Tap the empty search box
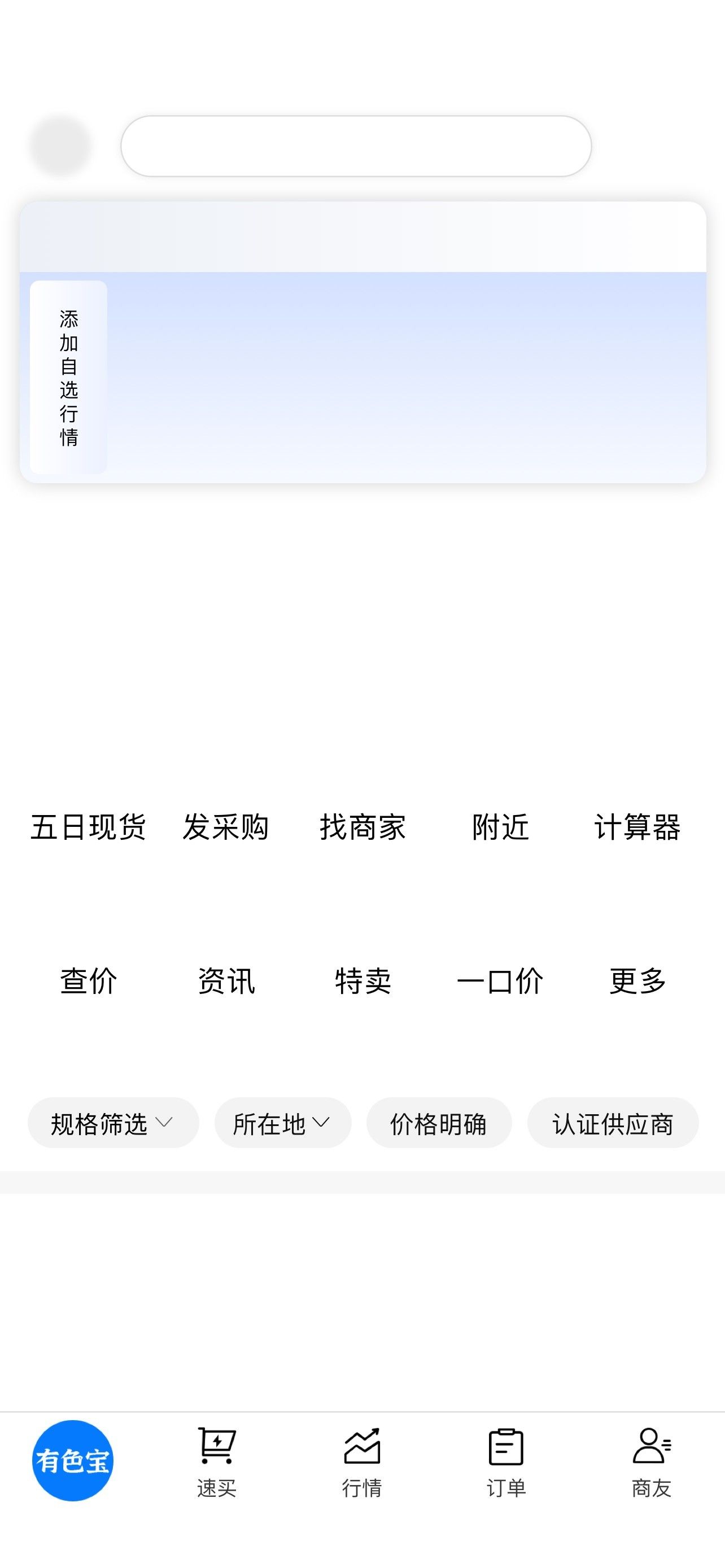725x1568 pixels. [x=356, y=146]
